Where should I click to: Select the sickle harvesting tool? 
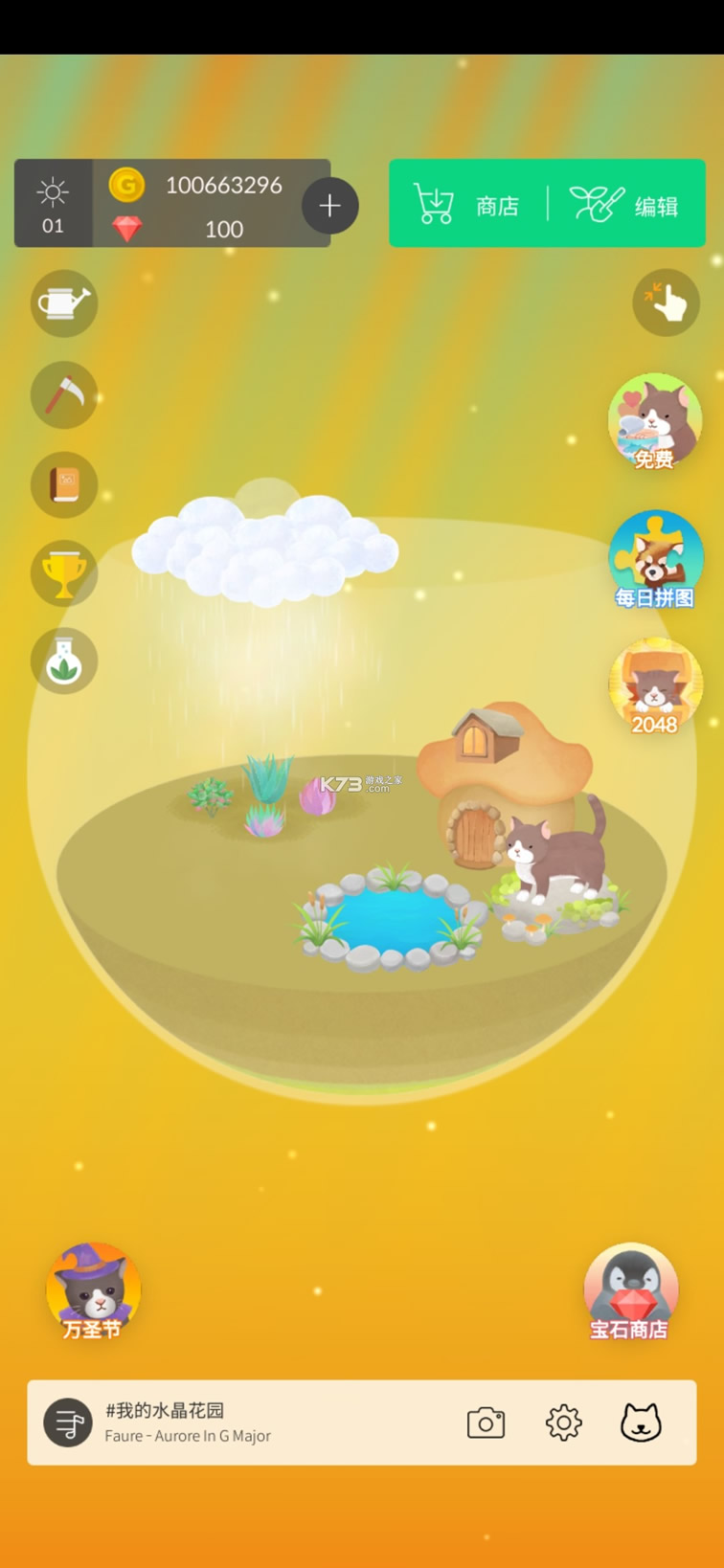click(64, 394)
